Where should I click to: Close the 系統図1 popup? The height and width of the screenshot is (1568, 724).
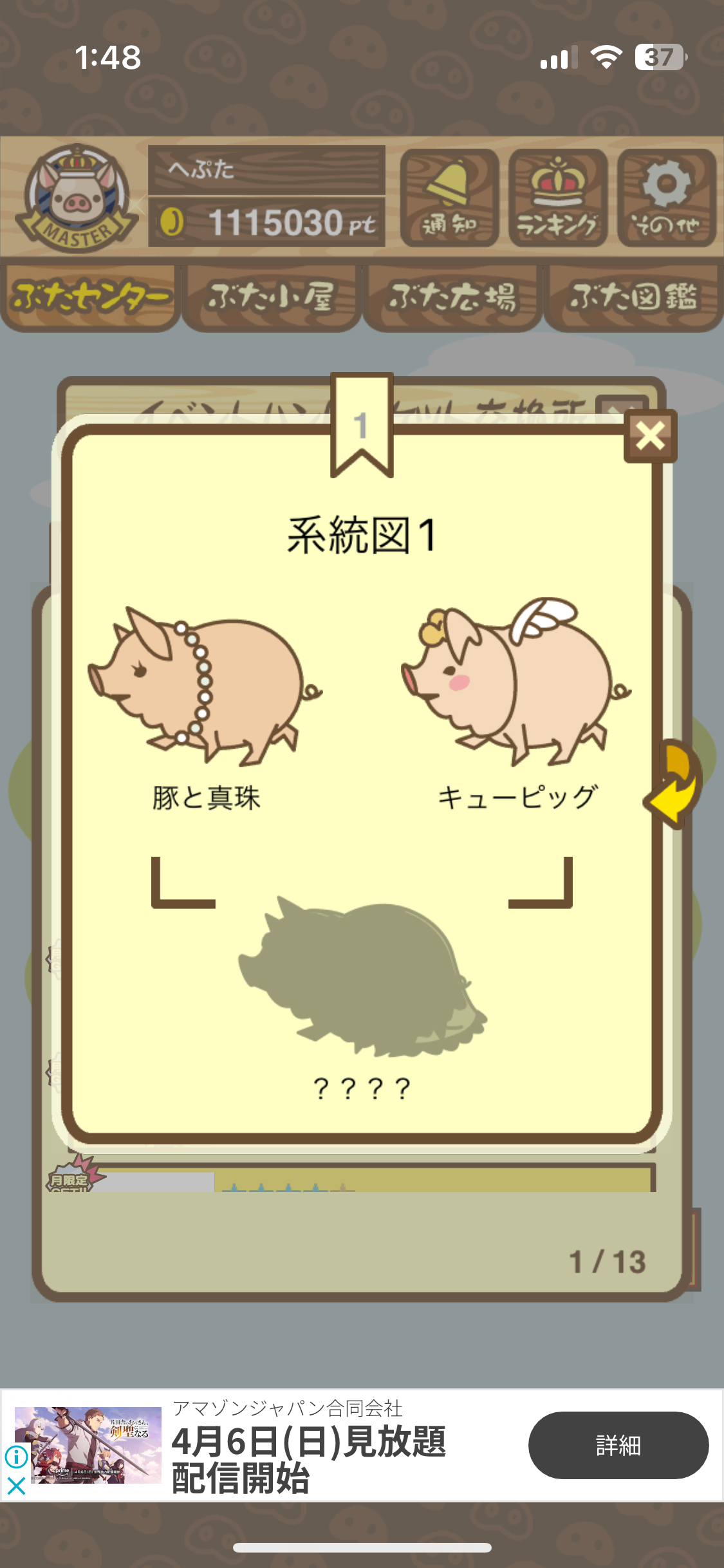(x=650, y=436)
